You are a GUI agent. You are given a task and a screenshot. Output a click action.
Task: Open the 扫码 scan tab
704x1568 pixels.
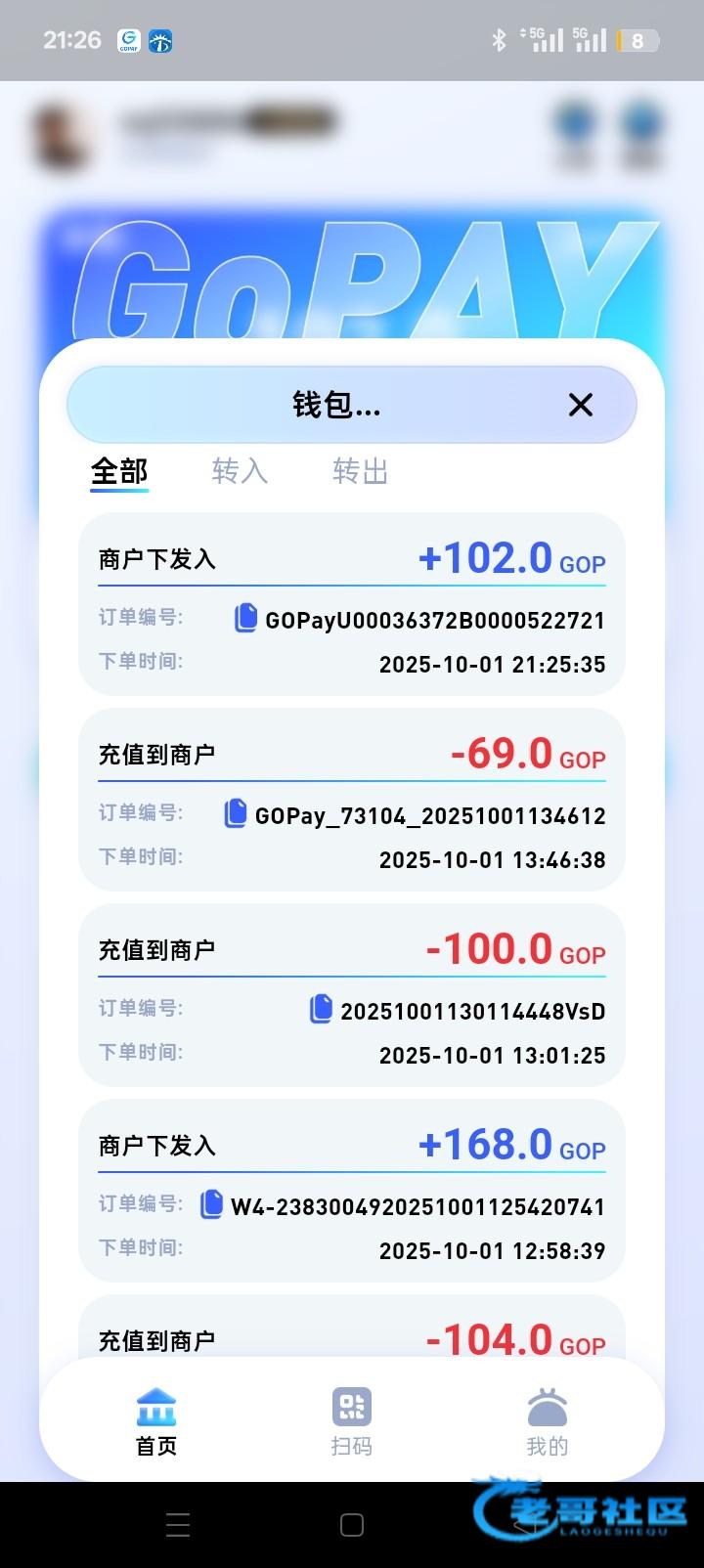pos(351,1421)
